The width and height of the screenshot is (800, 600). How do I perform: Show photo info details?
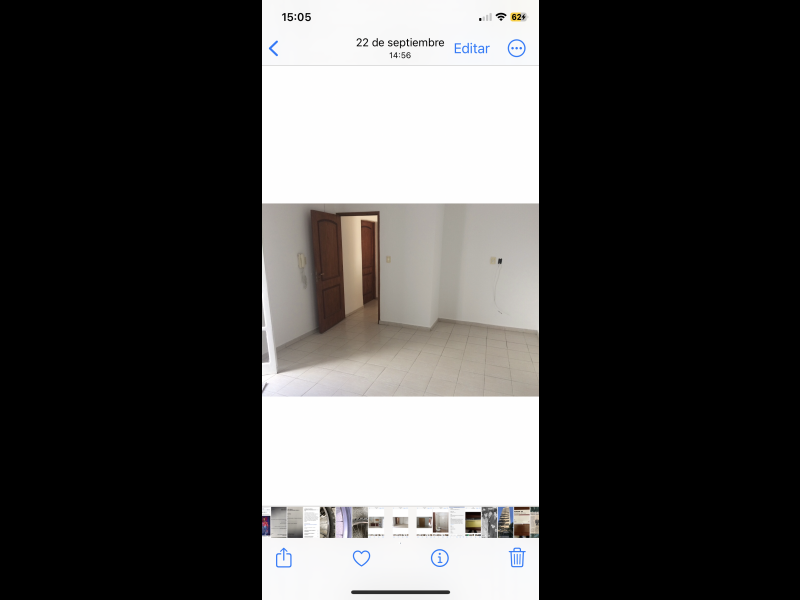439,558
